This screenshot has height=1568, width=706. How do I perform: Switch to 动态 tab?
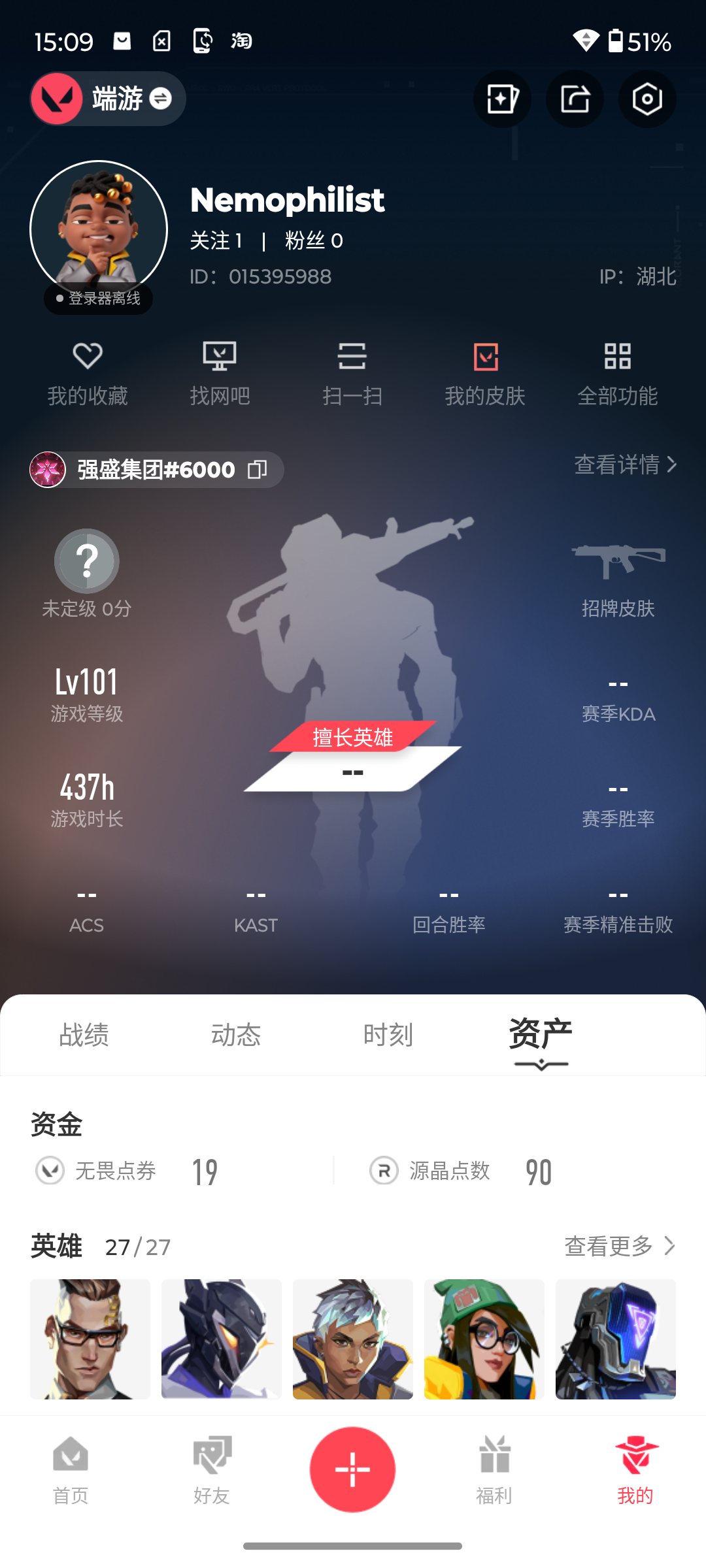pyautogui.click(x=236, y=1035)
